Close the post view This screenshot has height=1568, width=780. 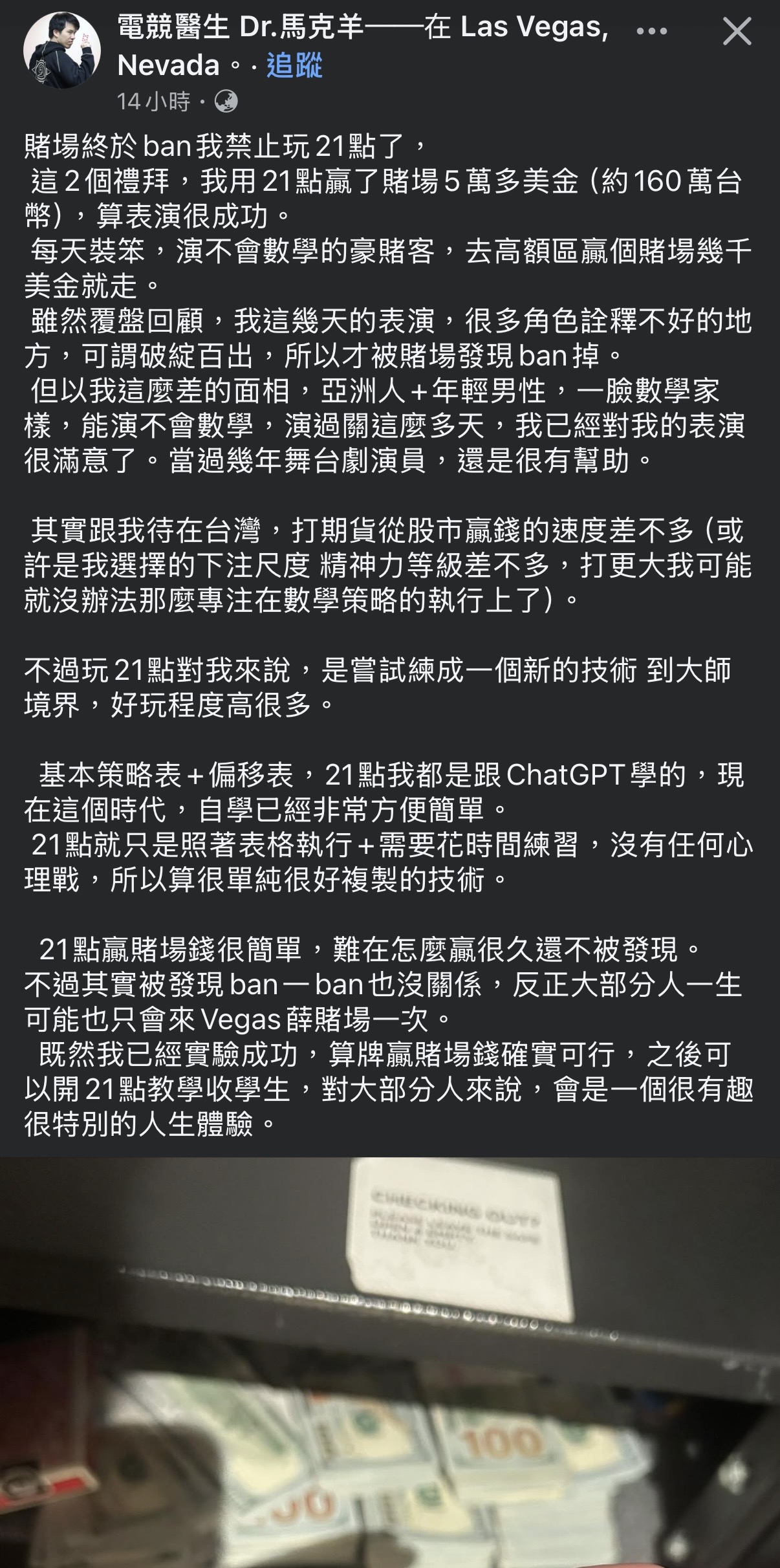[x=737, y=31]
